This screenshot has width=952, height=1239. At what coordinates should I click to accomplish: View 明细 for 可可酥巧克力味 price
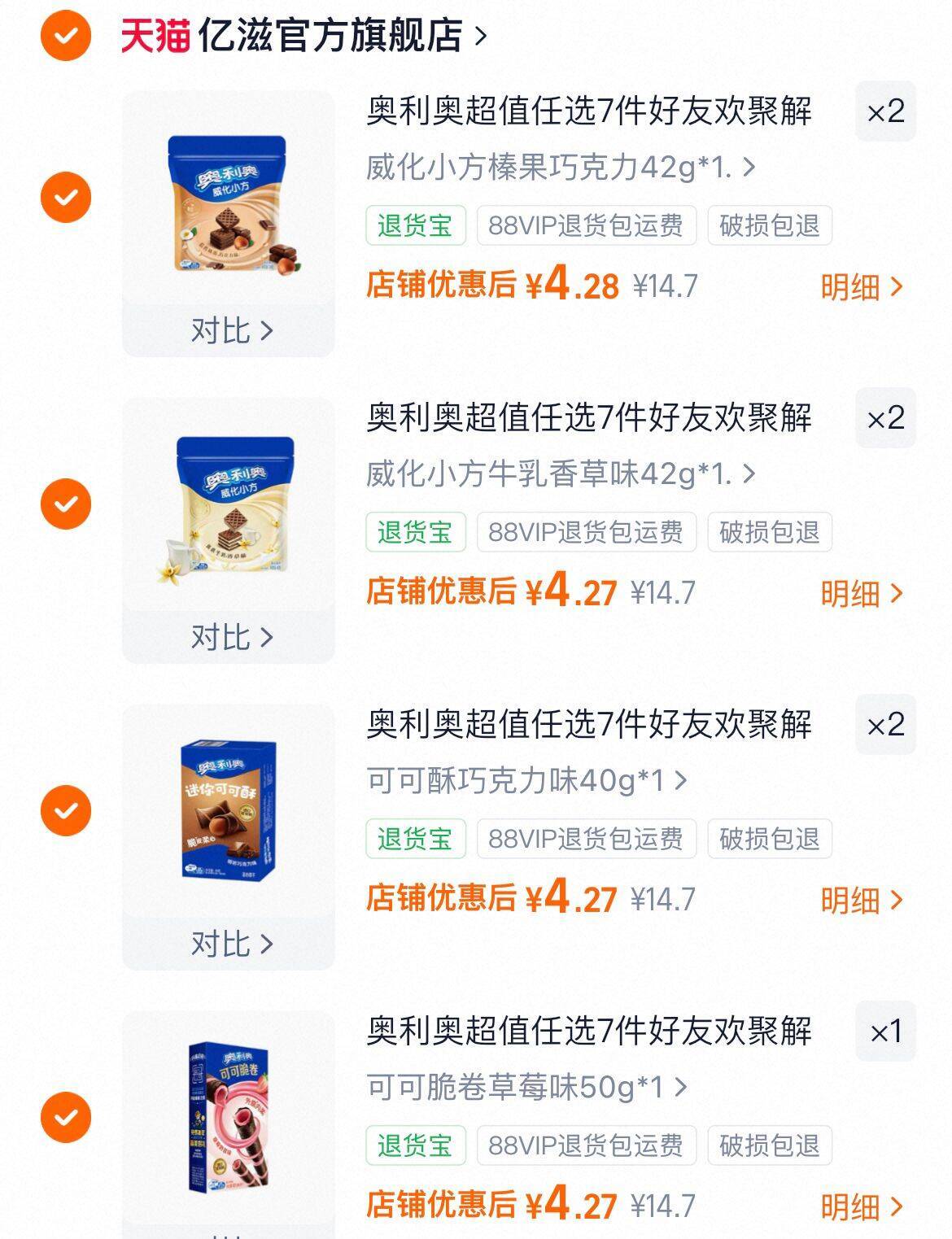pyautogui.click(x=861, y=900)
